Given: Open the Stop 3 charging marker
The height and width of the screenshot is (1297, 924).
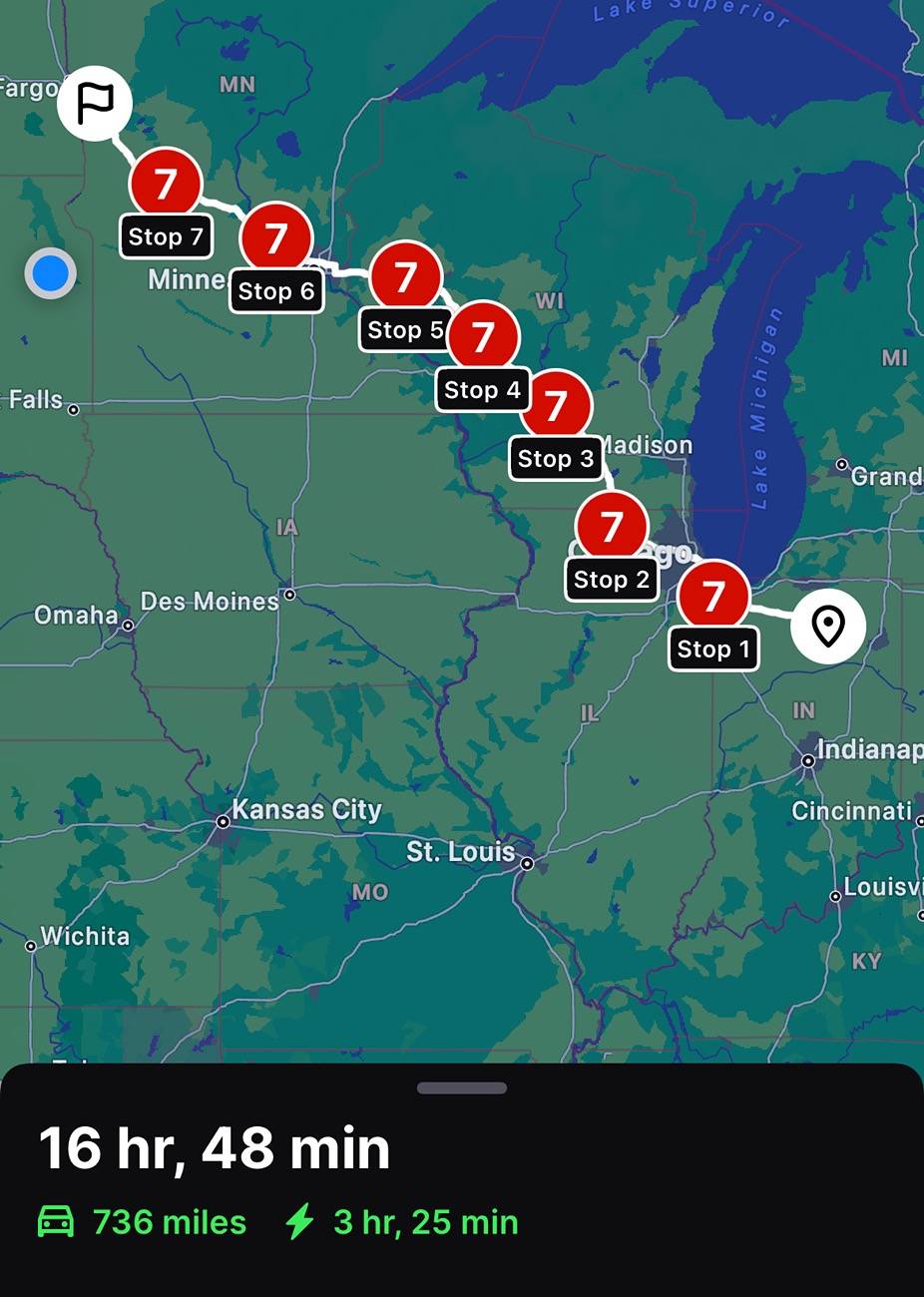Looking at the screenshot, I should click(x=556, y=406).
